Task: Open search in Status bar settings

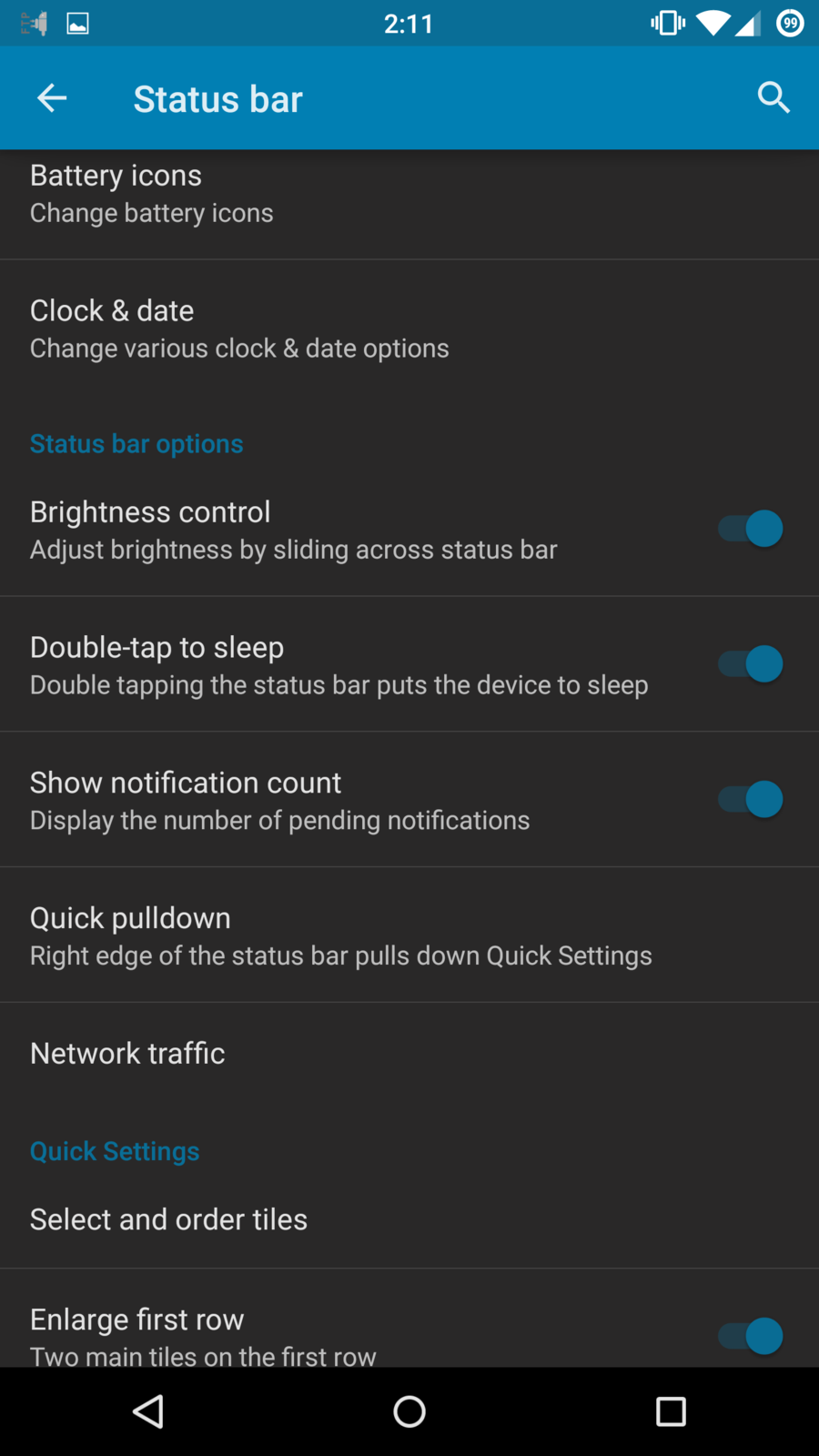Action: click(x=773, y=97)
